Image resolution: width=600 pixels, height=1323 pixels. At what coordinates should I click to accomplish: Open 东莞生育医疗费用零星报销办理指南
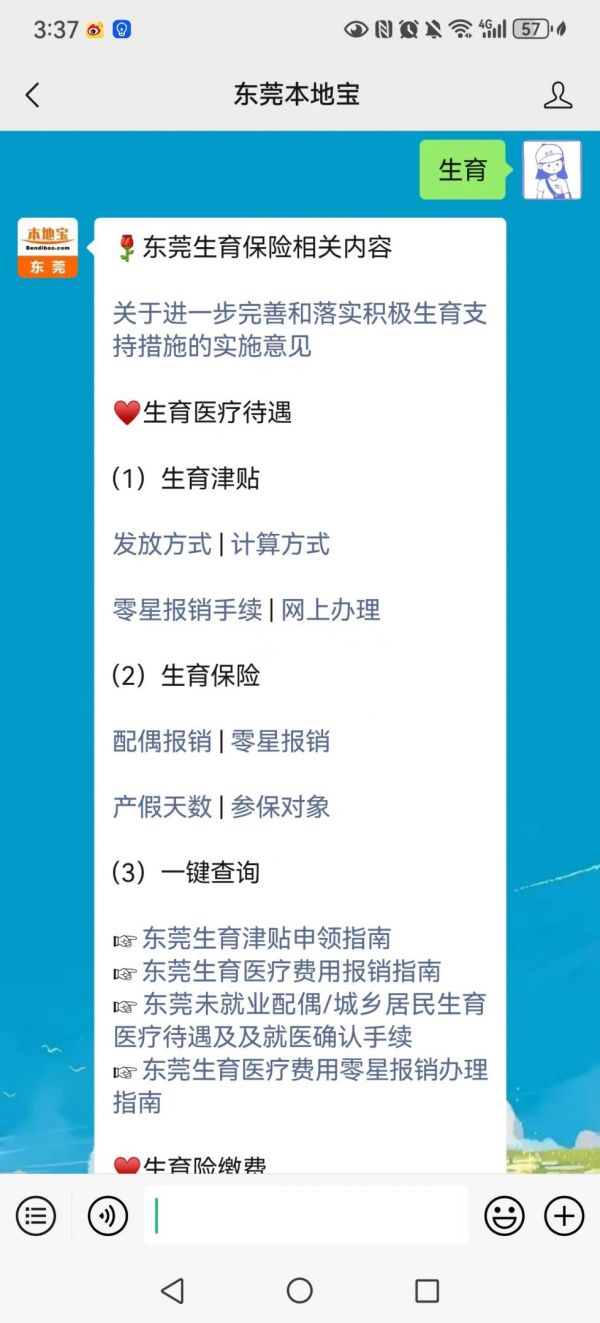pyautogui.click(x=300, y=1086)
